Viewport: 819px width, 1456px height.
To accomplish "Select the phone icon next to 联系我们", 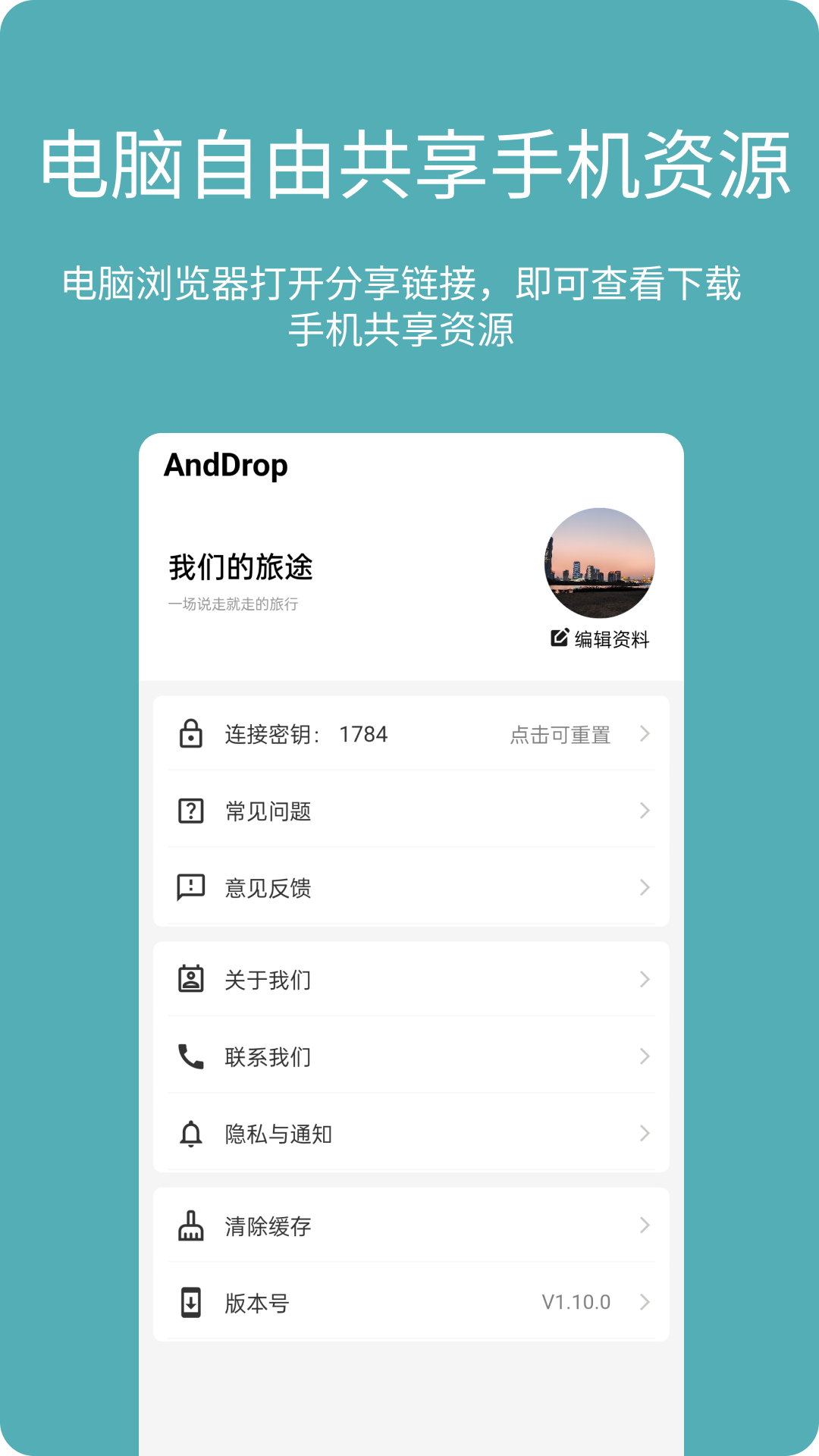I will click(x=190, y=1055).
